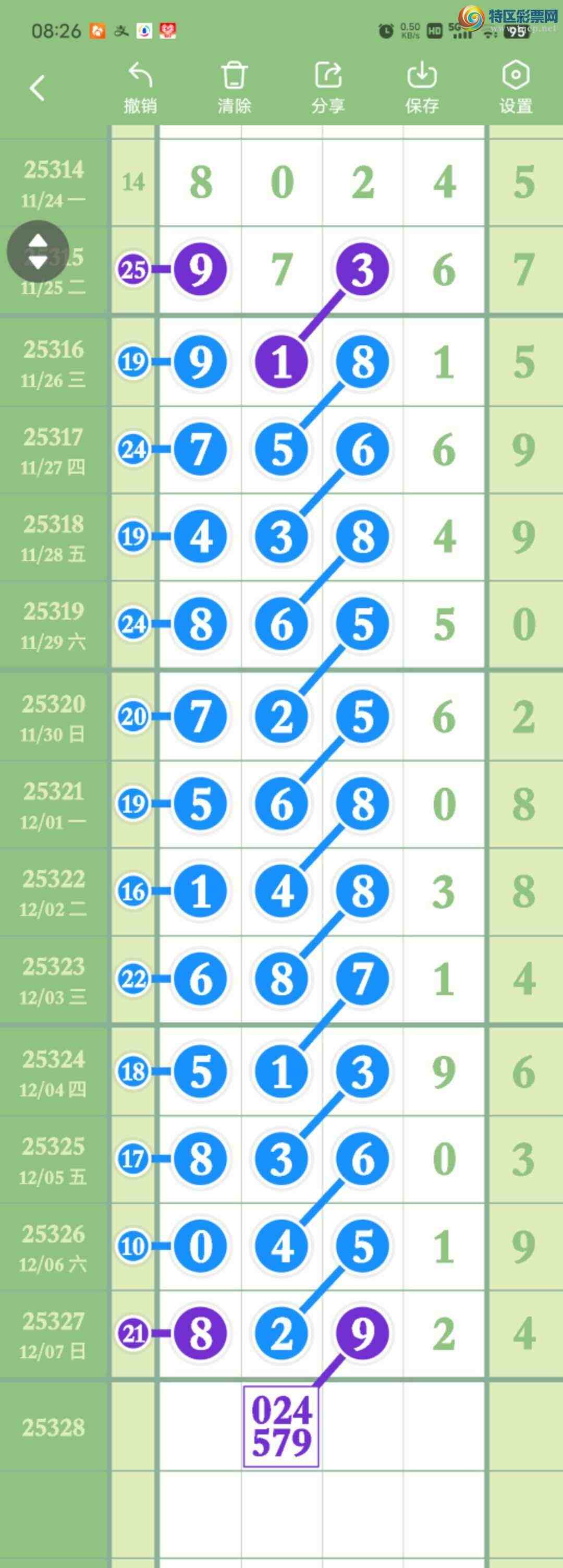Tap the purple circled 8 in row 25327
Viewport: 563px width, 1568px height.
pos(200,1334)
